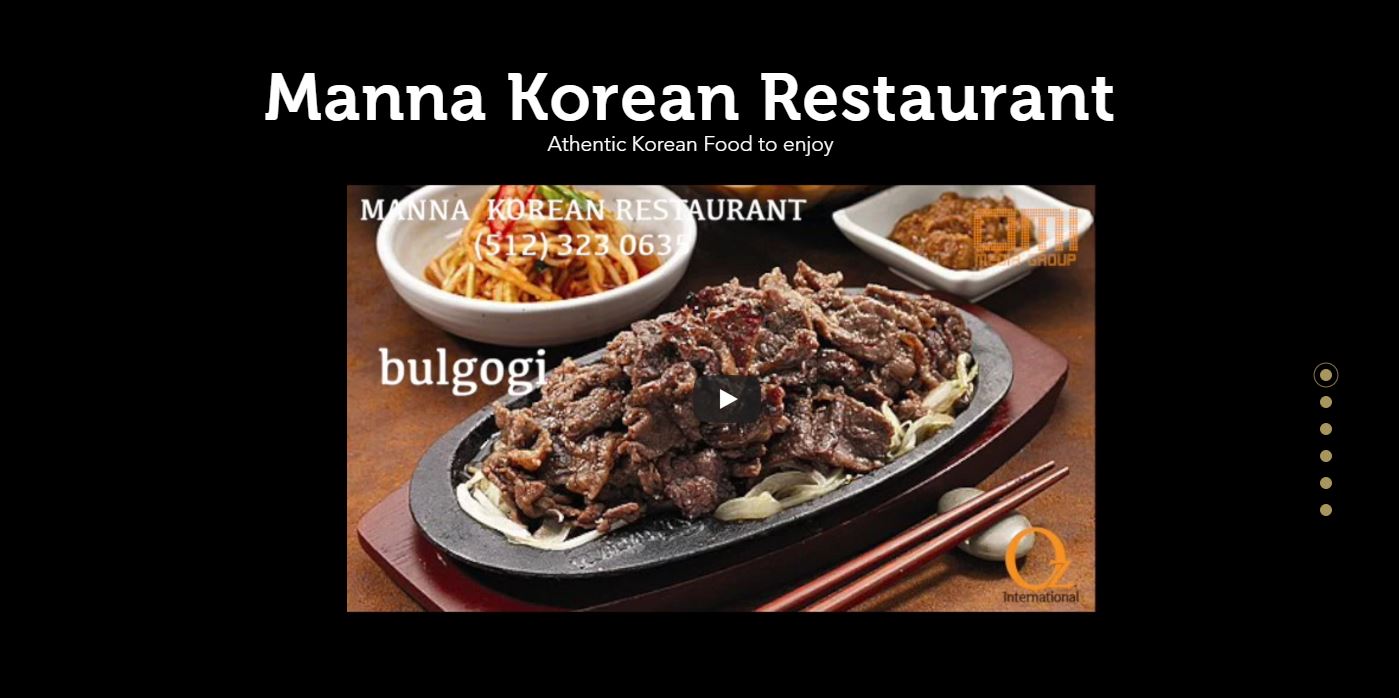
Task: Open the fifth section dot
Action: tap(1326, 483)
